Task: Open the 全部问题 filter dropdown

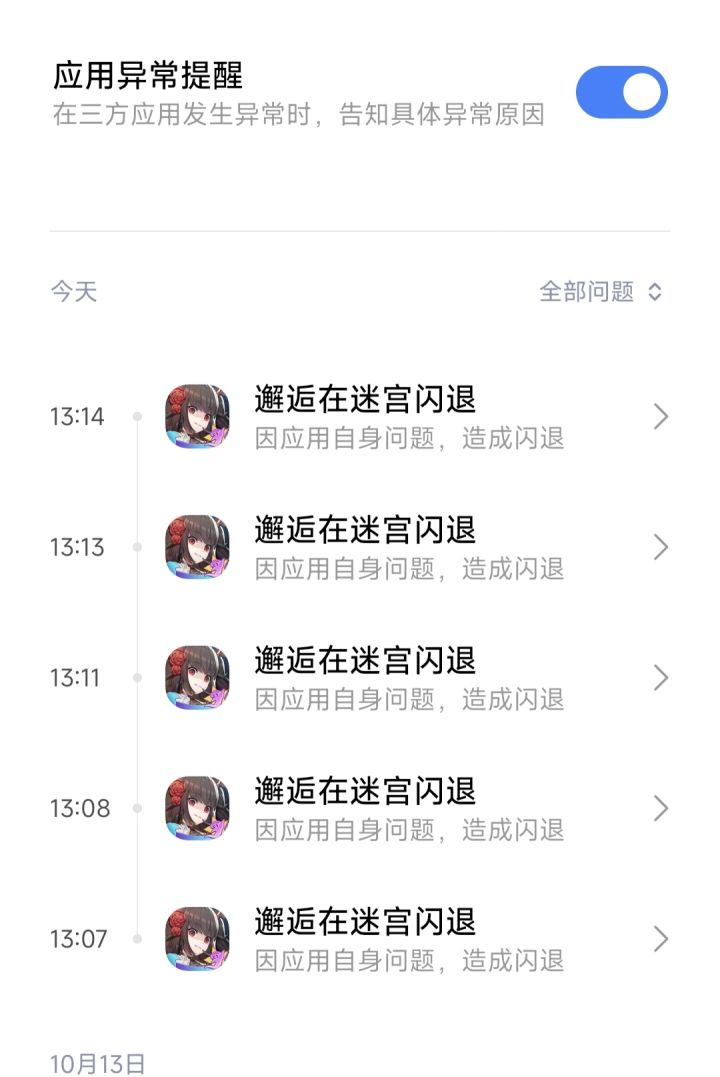Action: pos(601,292)
